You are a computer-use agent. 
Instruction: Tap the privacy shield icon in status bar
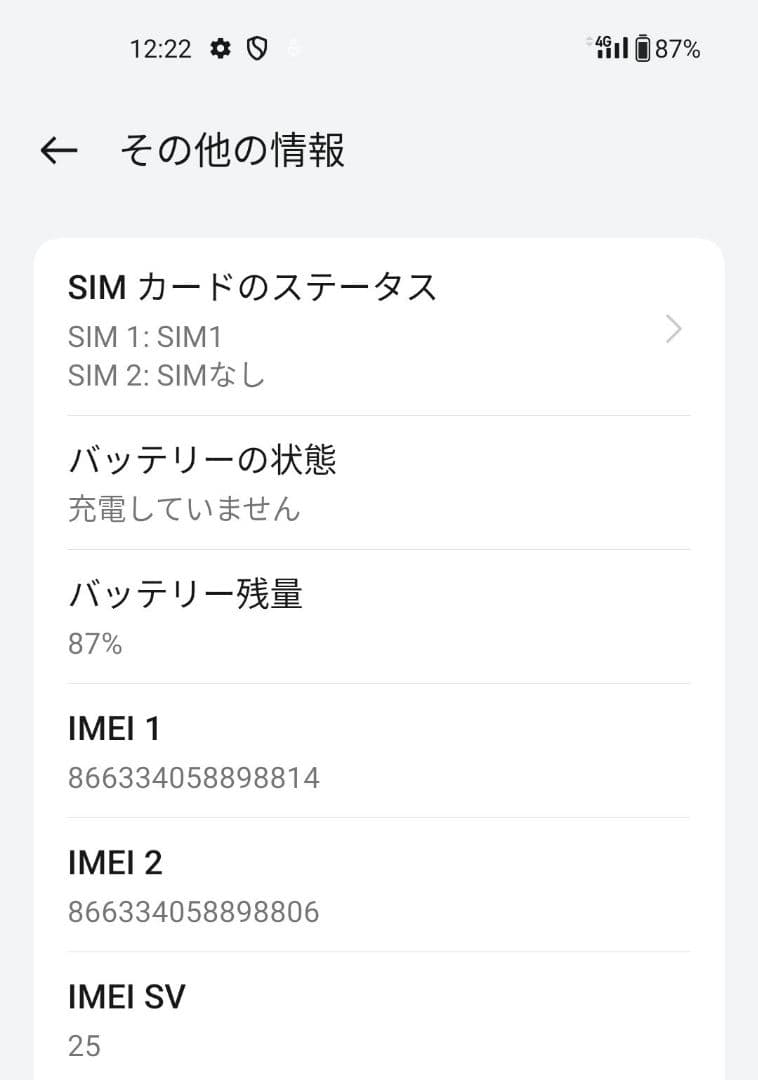[x=257, y=47]
